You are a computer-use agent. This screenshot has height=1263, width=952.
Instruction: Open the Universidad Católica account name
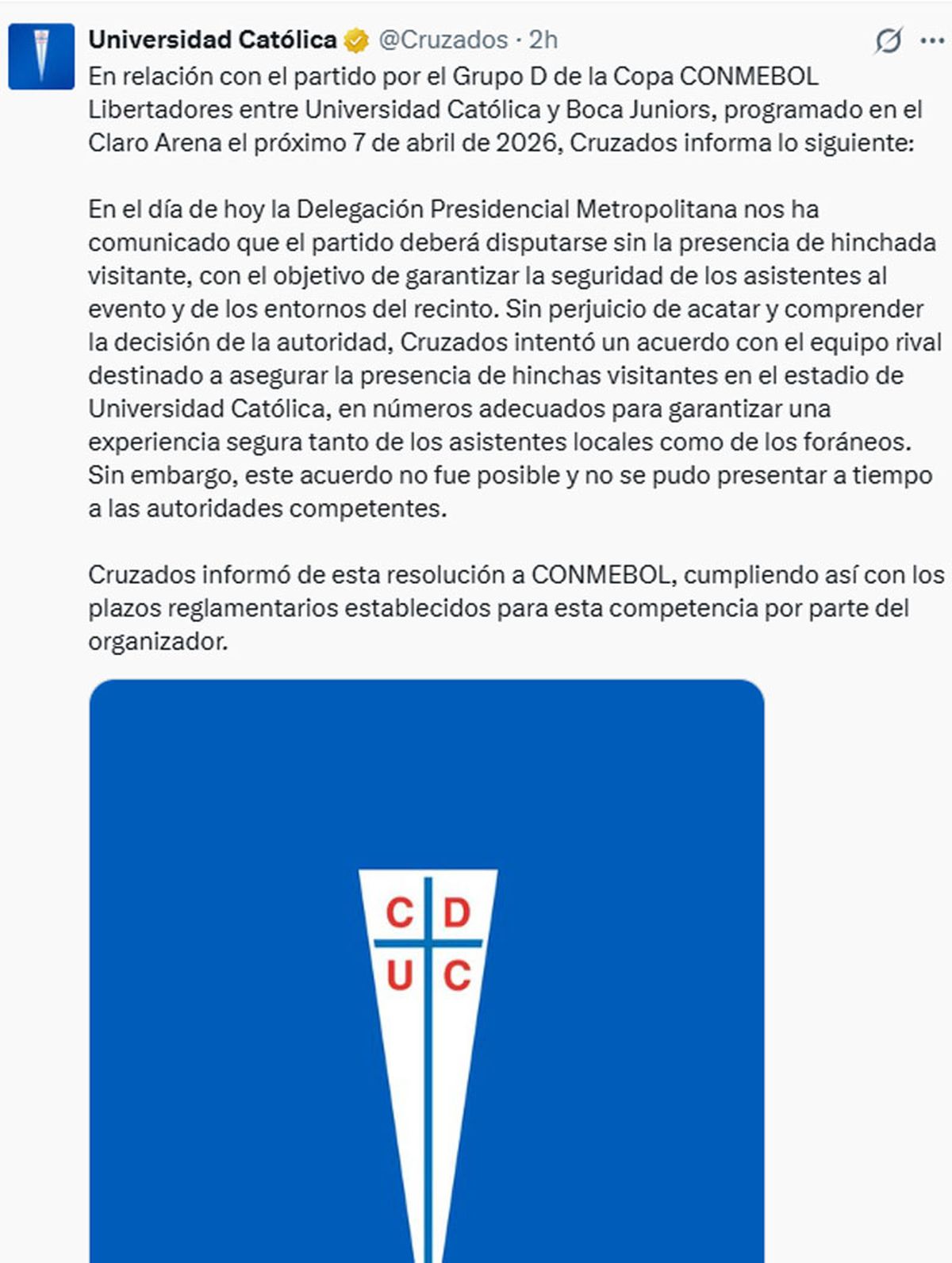click(x=213, y=40)
